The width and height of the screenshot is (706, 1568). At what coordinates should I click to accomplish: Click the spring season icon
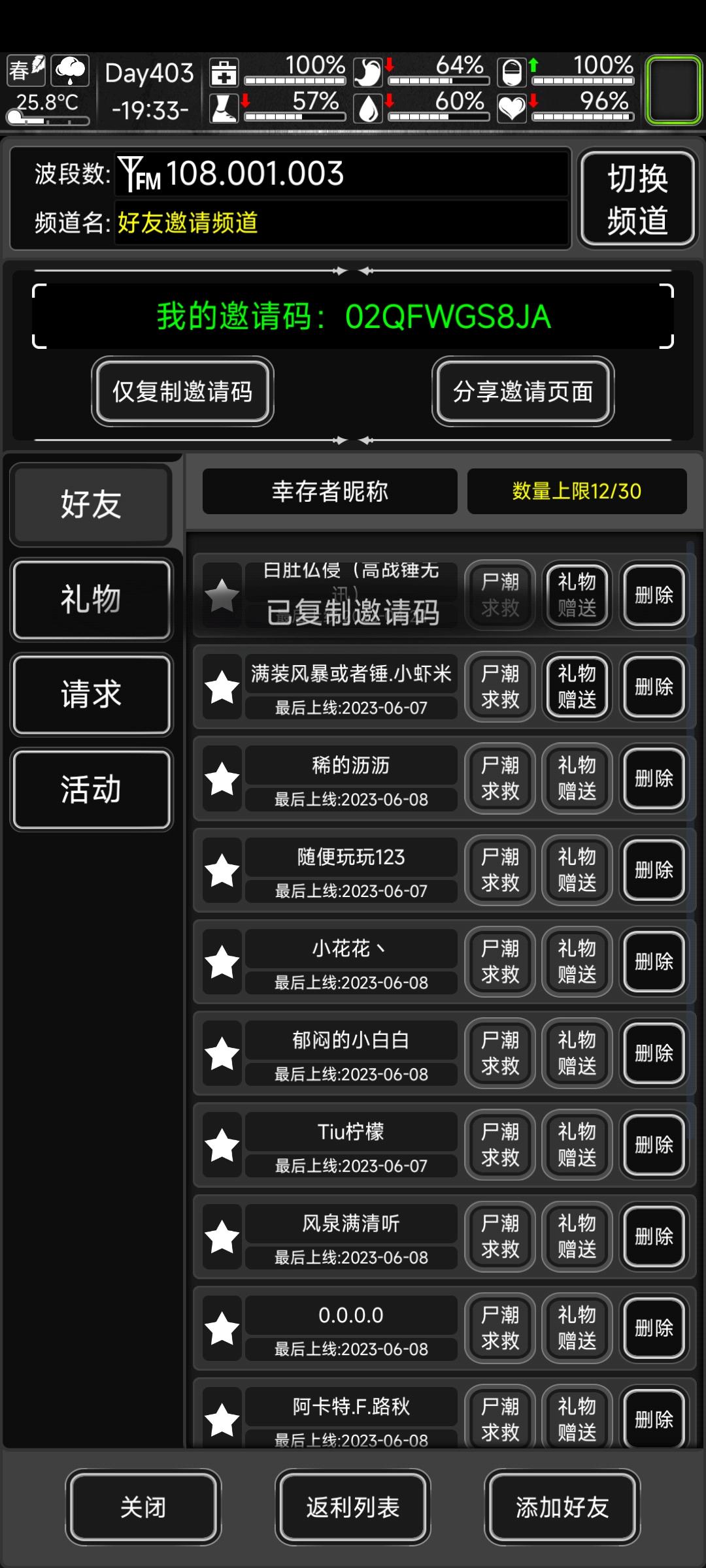point(24,69)
